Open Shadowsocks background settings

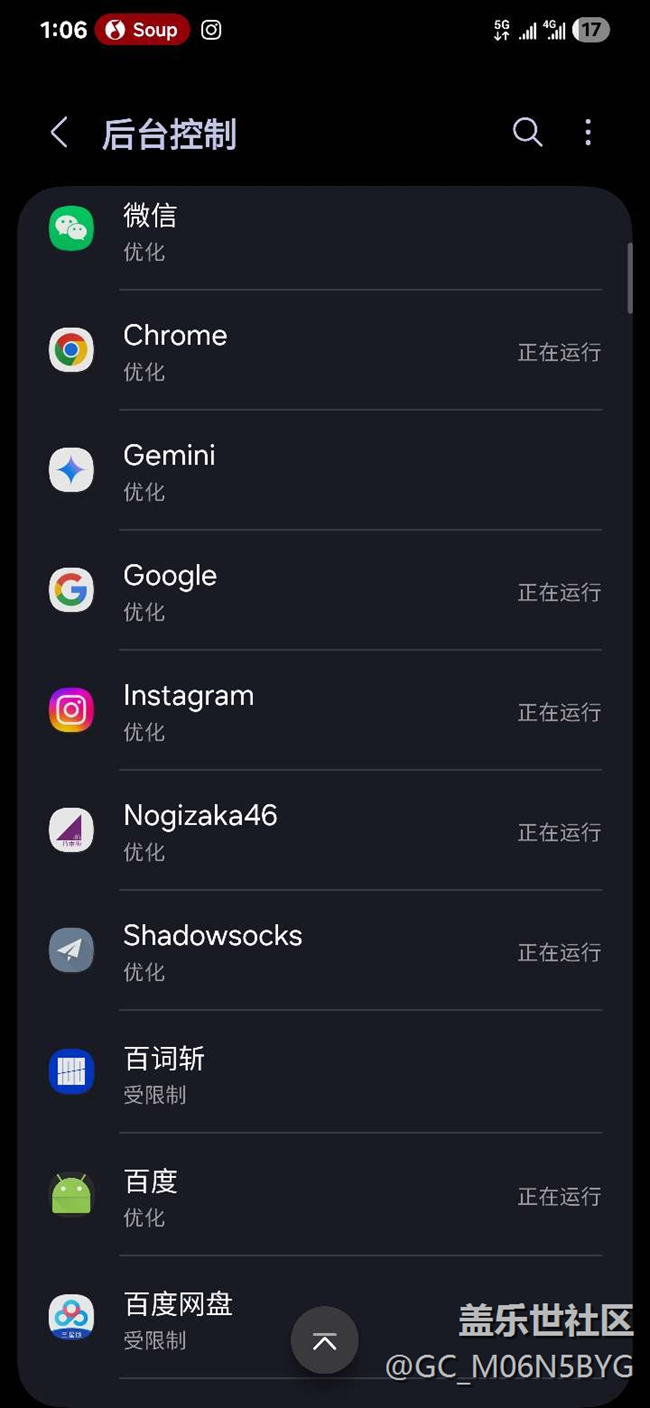(325, 951)
